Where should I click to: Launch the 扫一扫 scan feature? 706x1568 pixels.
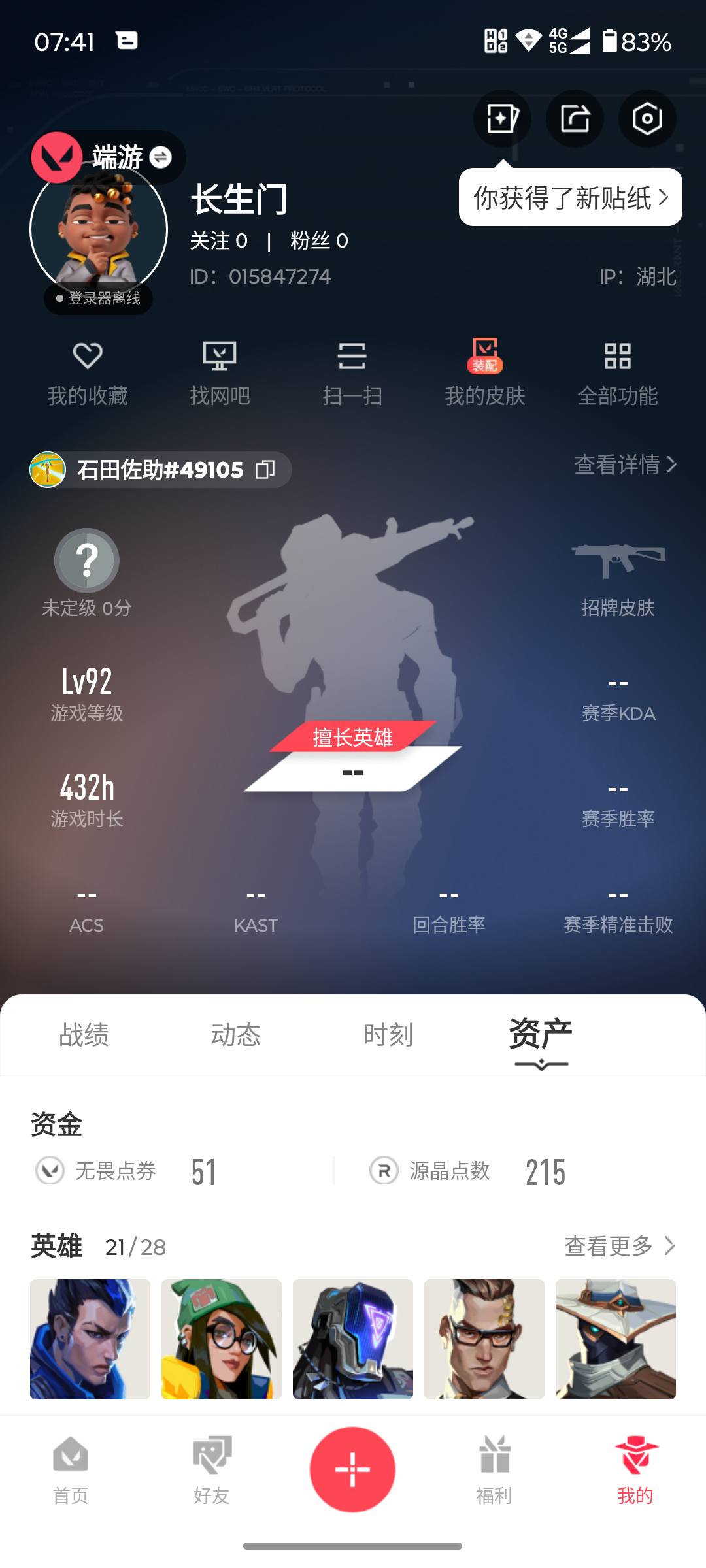coord(353,372)
